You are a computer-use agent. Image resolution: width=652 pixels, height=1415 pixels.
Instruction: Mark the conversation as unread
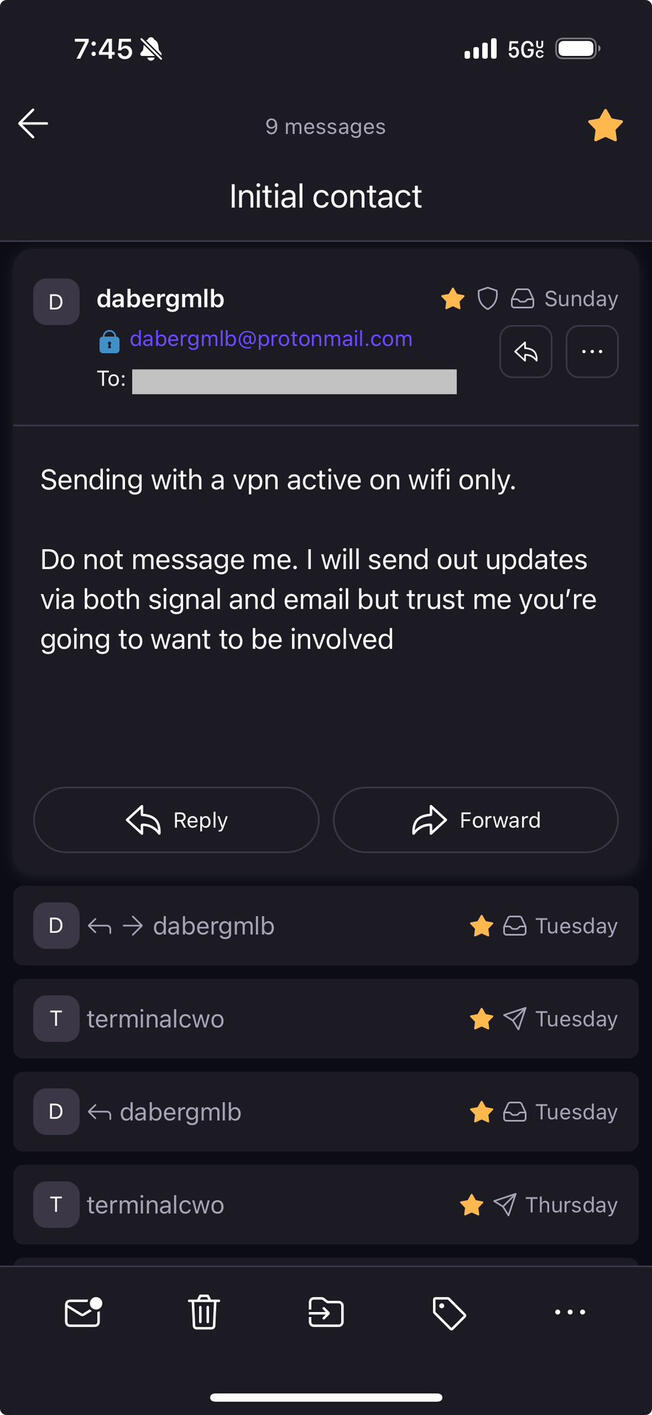coord(83,1312)
